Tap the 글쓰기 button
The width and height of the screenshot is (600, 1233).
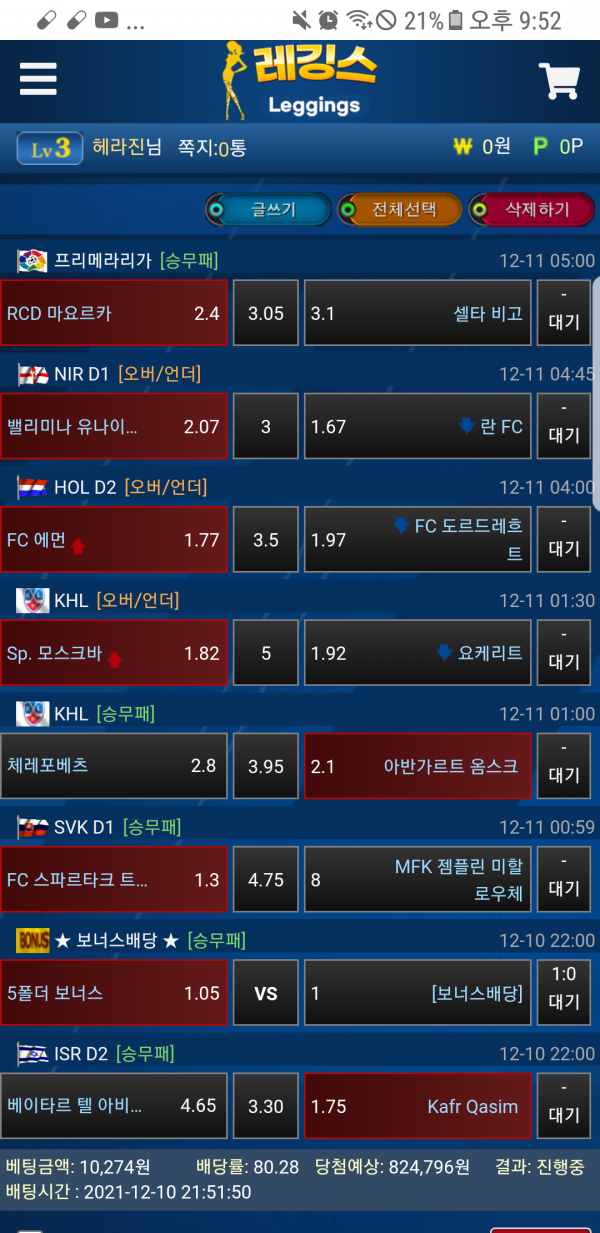[x=268, y=210]
